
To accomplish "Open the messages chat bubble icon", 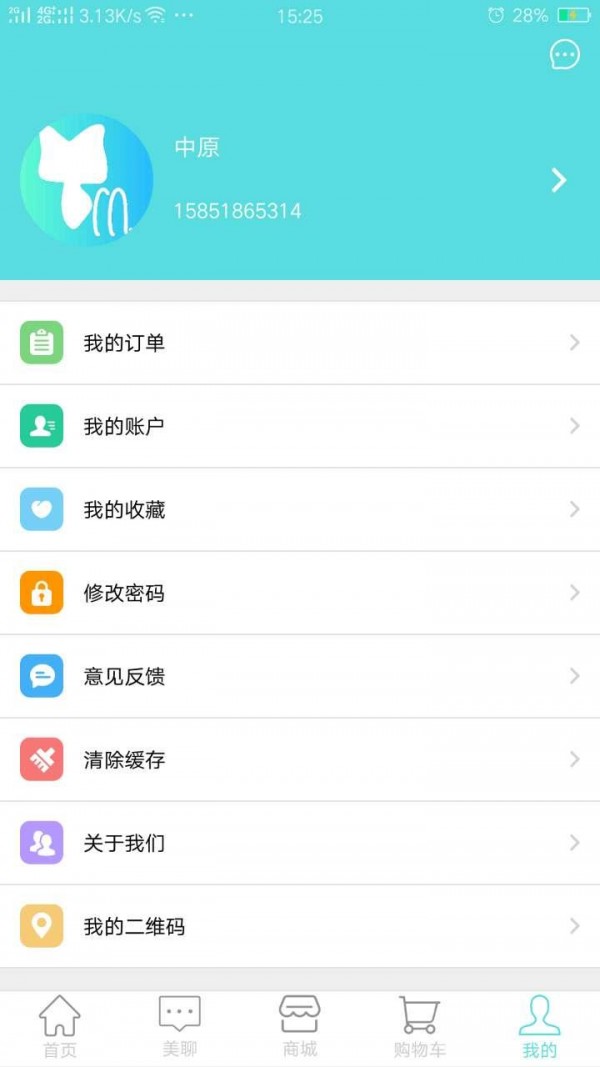I will [565, 54].
